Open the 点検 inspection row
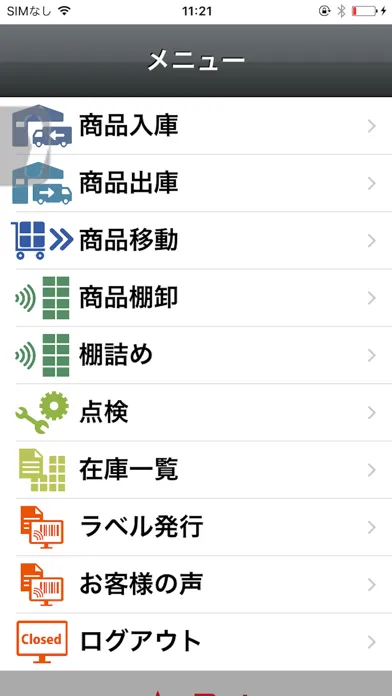The image size is (392, 696). tap(196, 412)
